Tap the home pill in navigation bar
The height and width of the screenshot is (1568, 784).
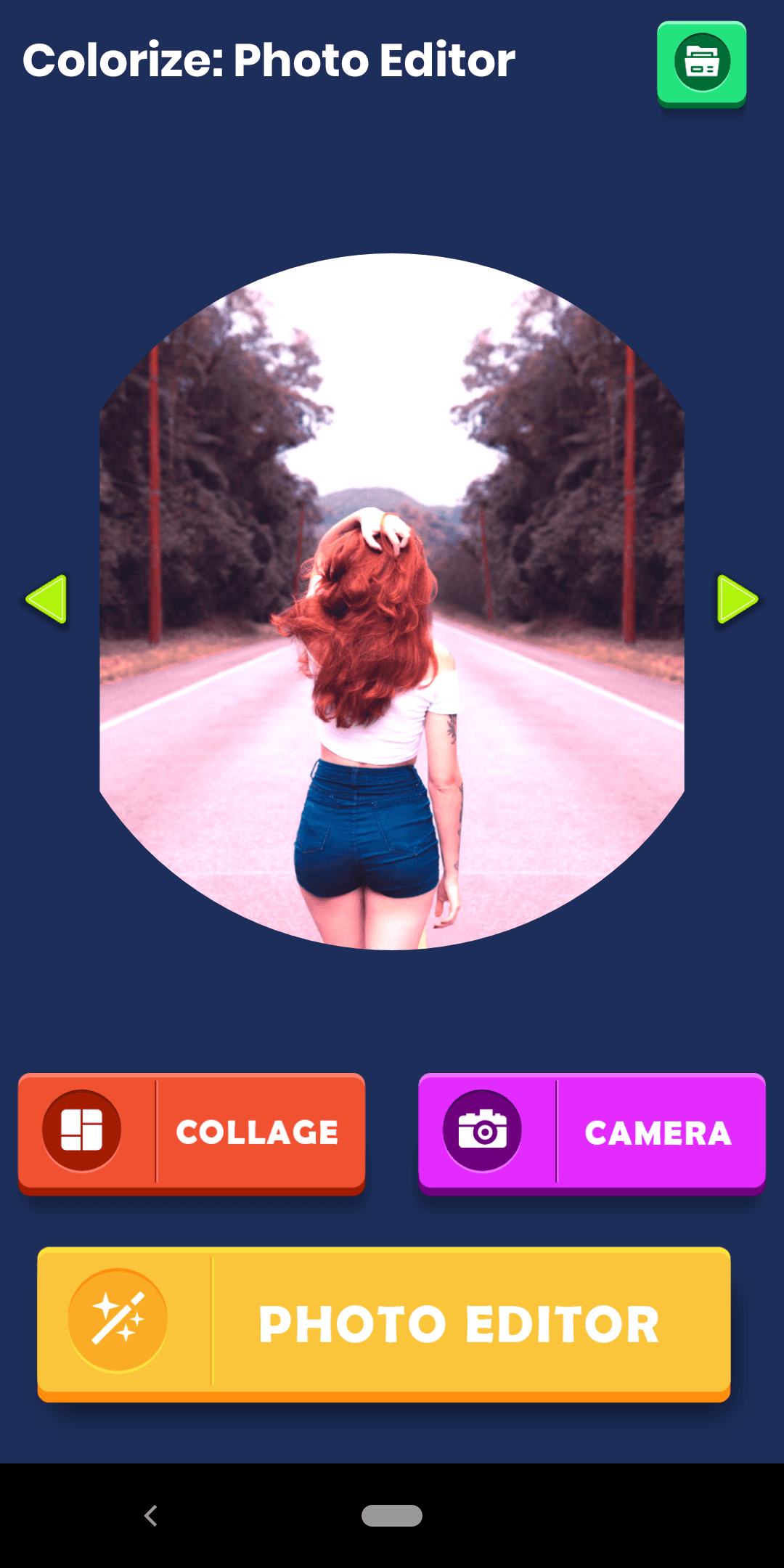pyautogui.click(x=392, y=1516)
